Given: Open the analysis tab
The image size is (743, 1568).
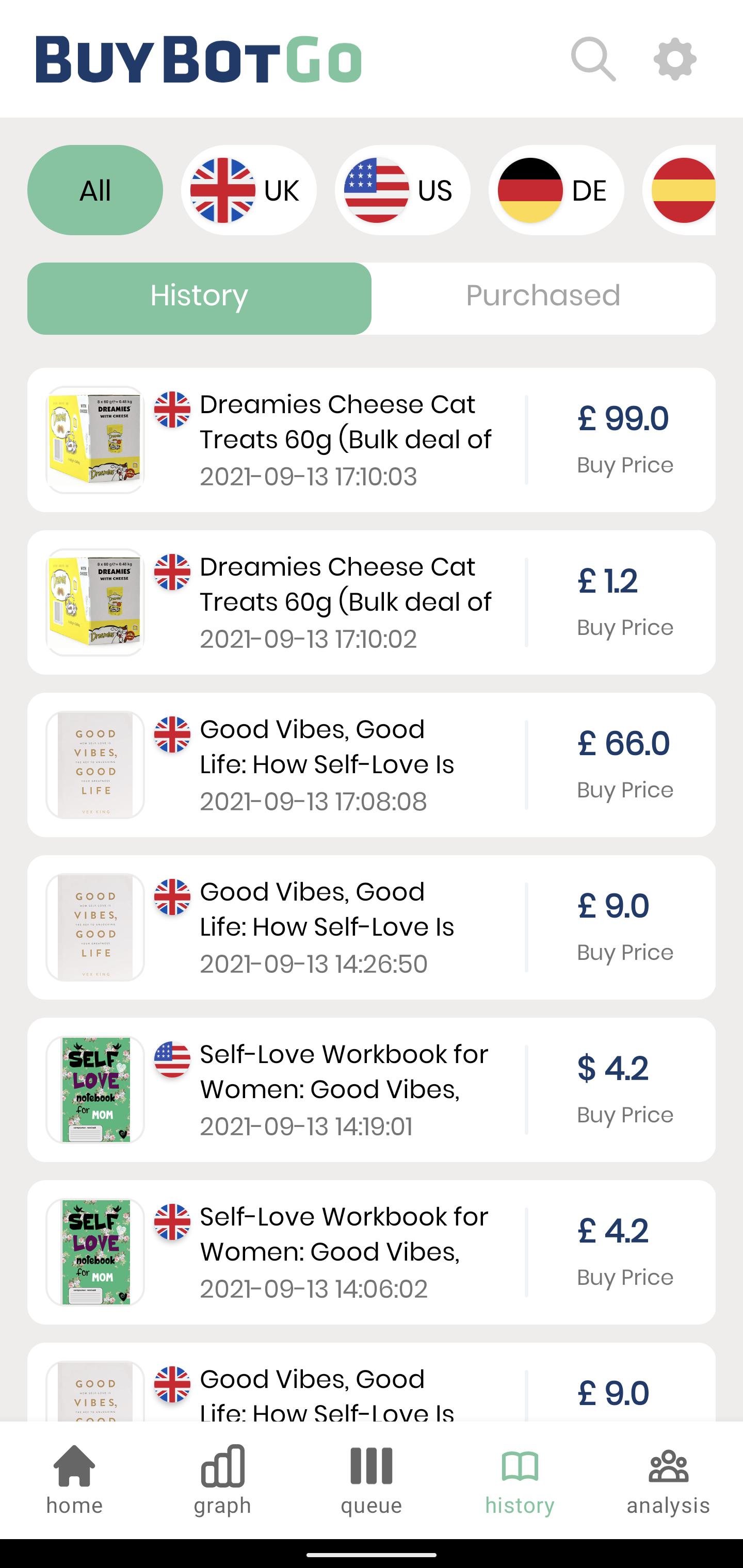Looking at the screenshot, I should [x=669, y=1480].
